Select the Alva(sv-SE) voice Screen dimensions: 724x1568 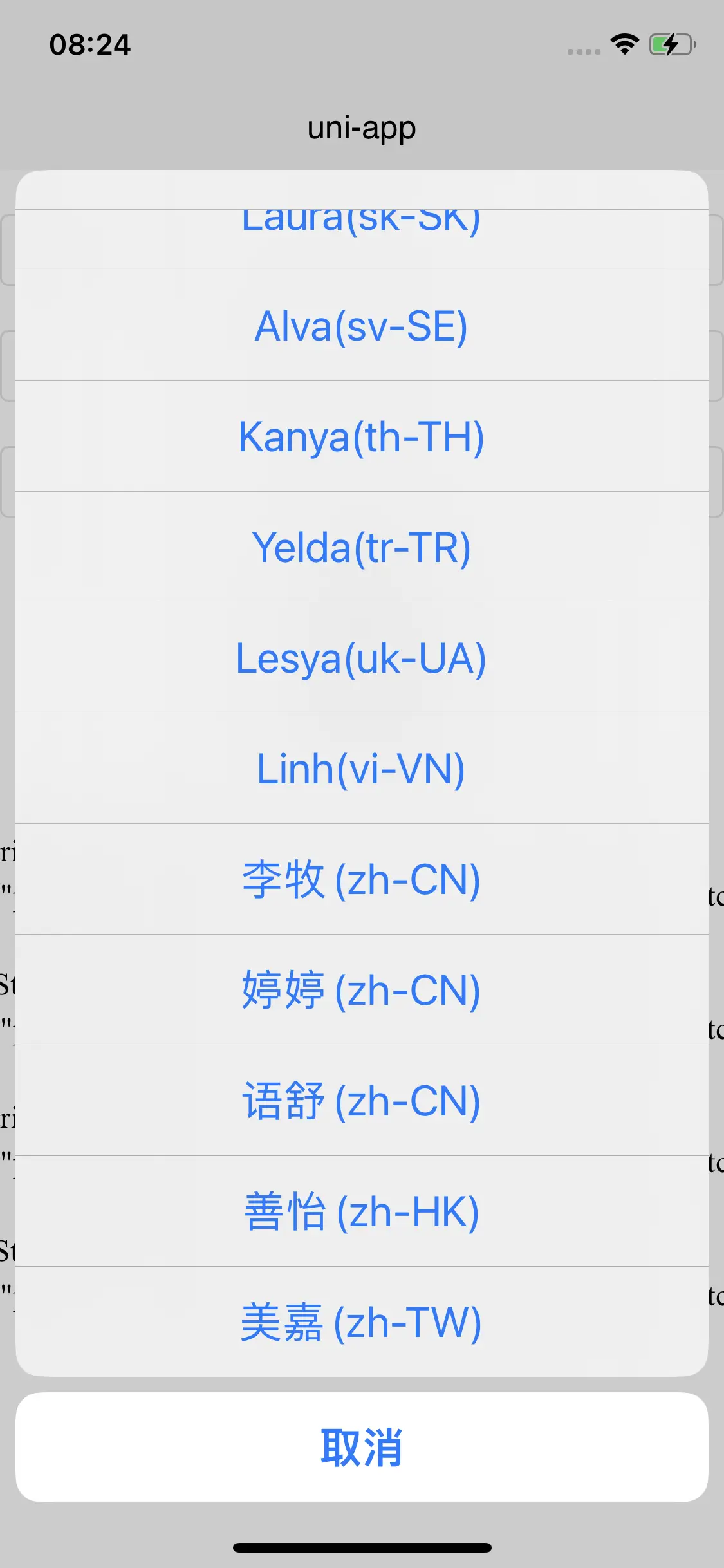(361, 326)
